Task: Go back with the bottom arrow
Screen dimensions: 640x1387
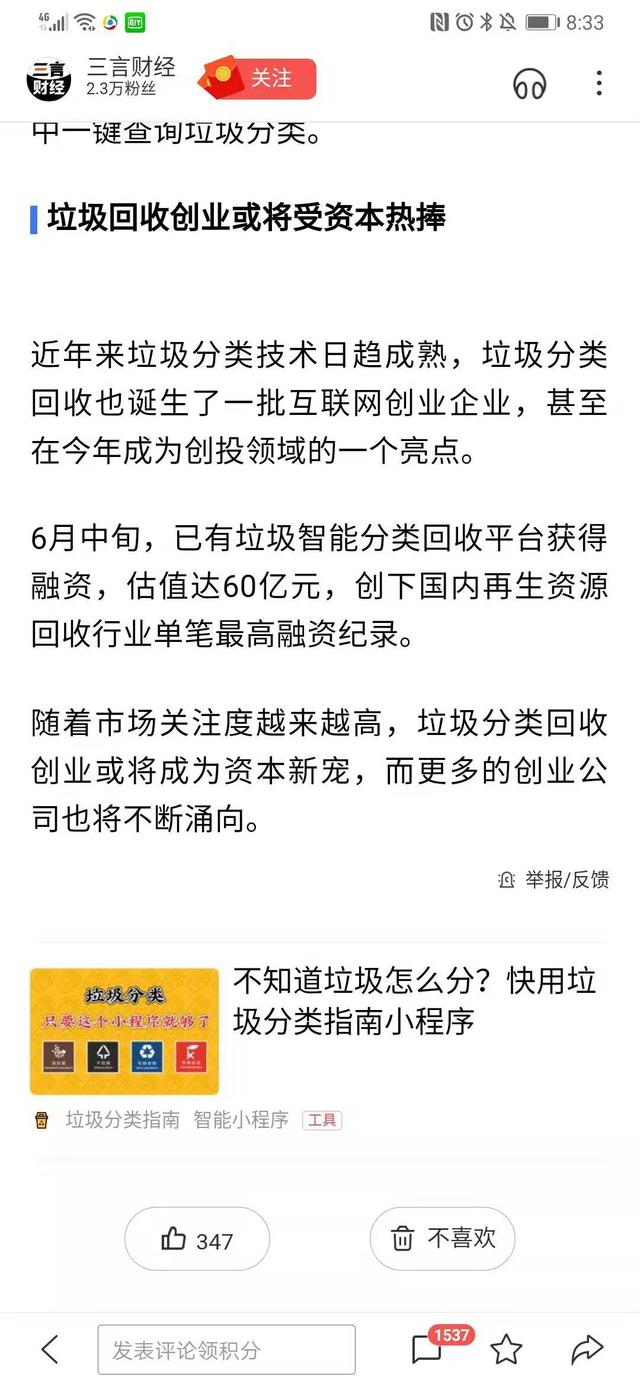Action: [x=51, y=1349]
